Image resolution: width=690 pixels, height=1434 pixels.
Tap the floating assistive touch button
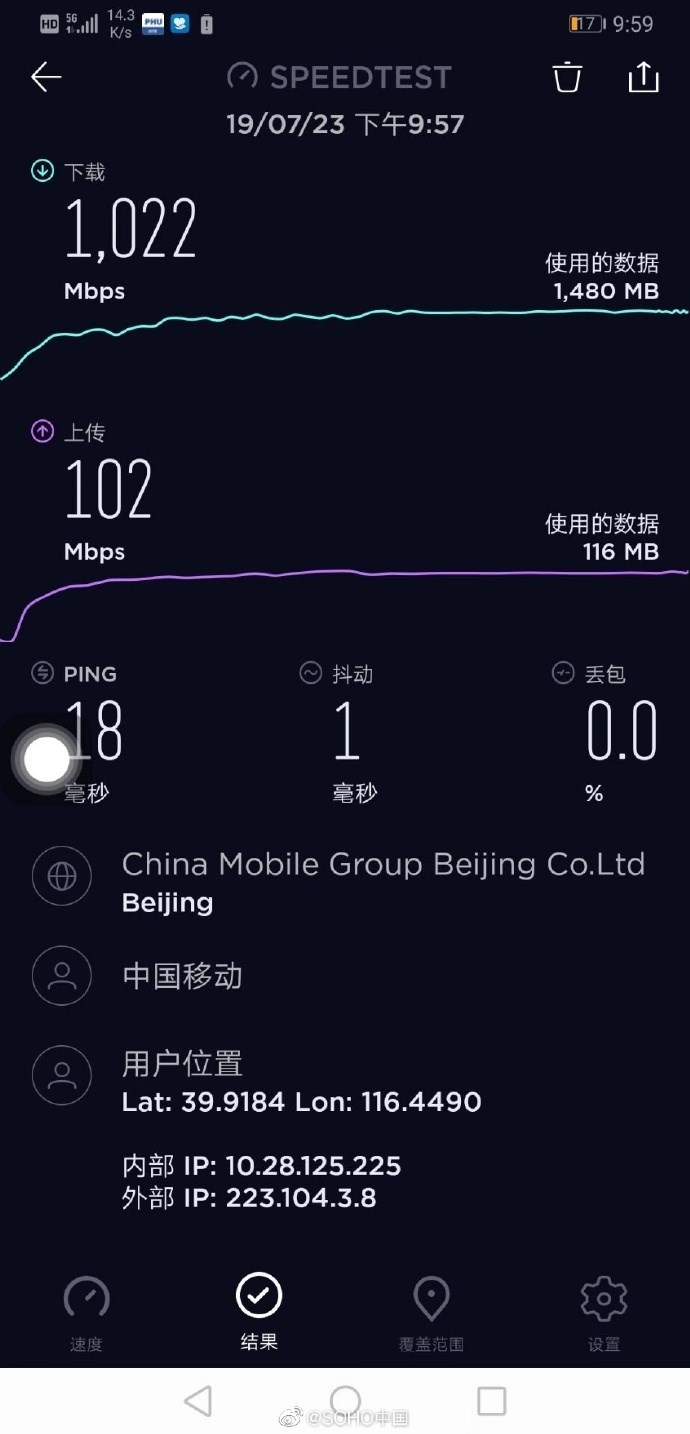[x=46, y=760]
